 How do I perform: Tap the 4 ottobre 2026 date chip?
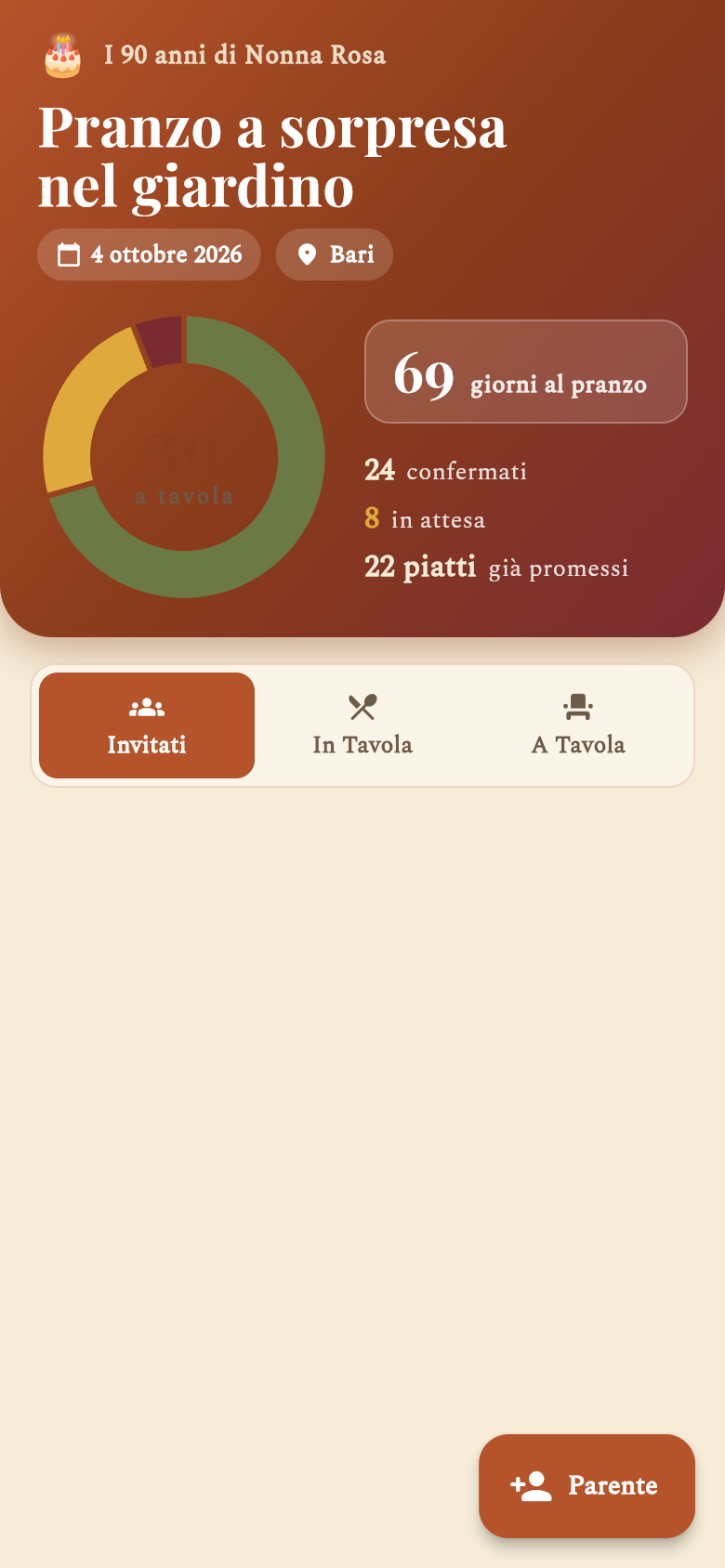[x=149, y=255]
